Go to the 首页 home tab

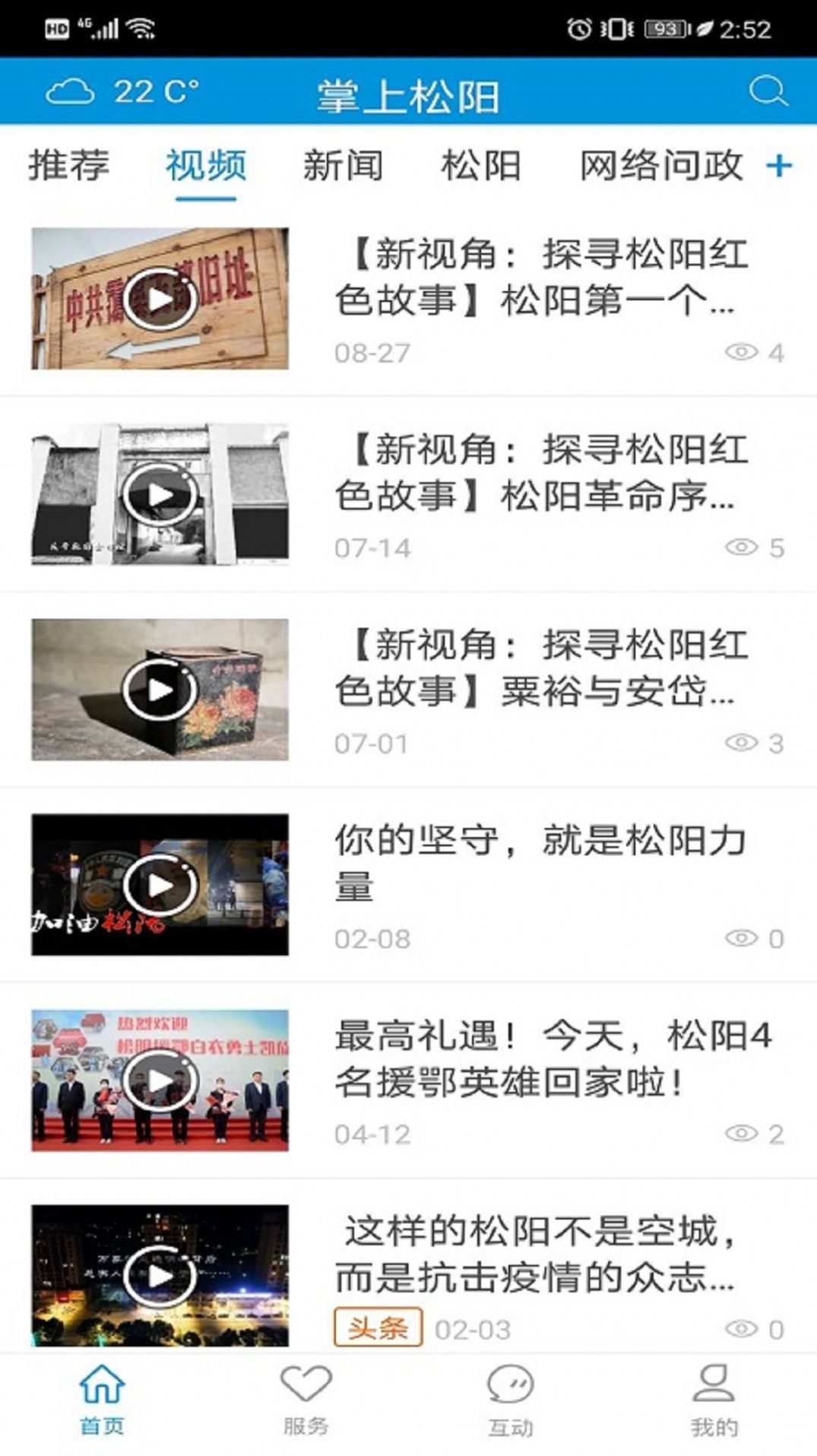tap(102, 1400)
